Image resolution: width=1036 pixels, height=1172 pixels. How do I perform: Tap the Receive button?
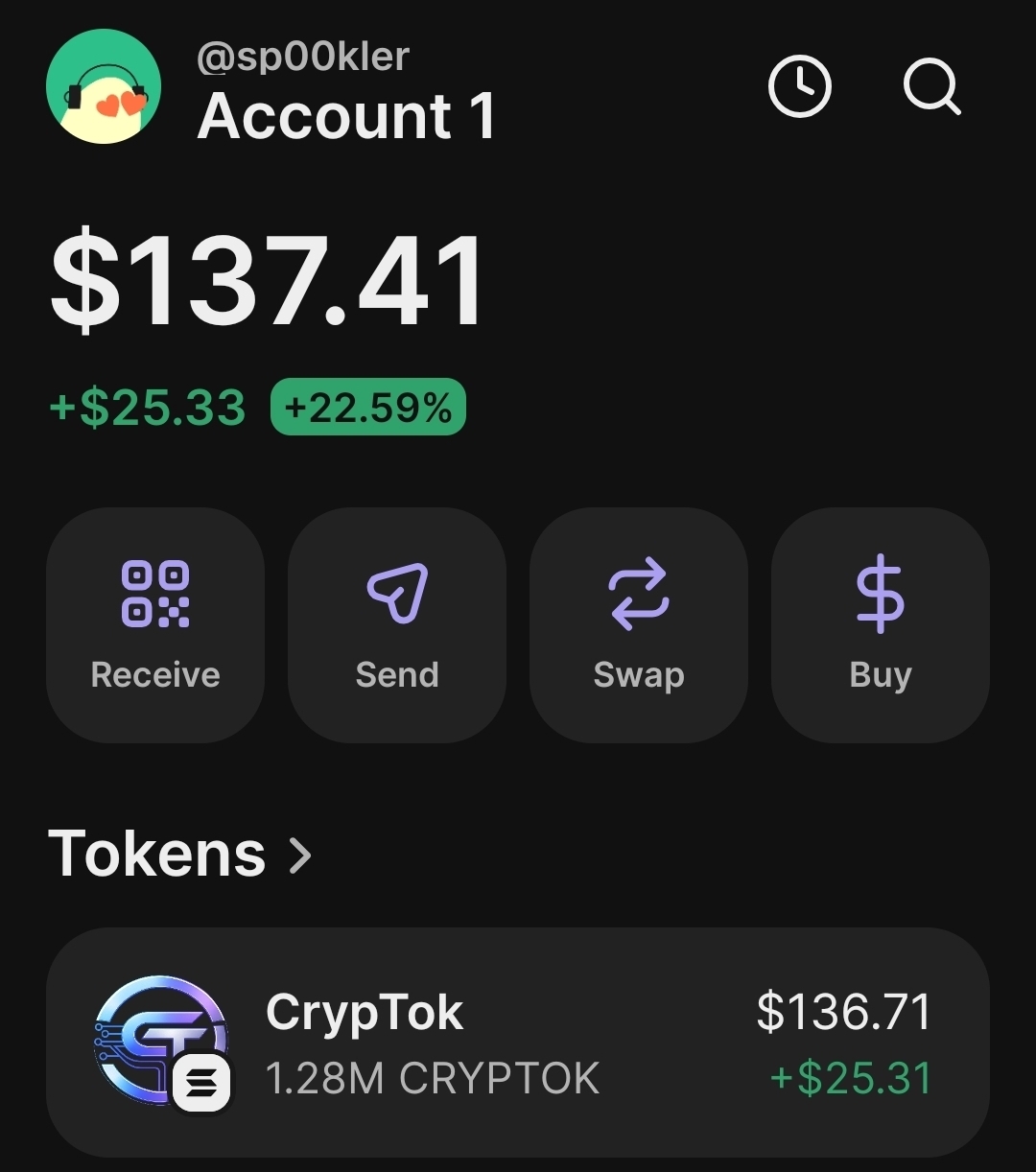[x=155, y=625]
